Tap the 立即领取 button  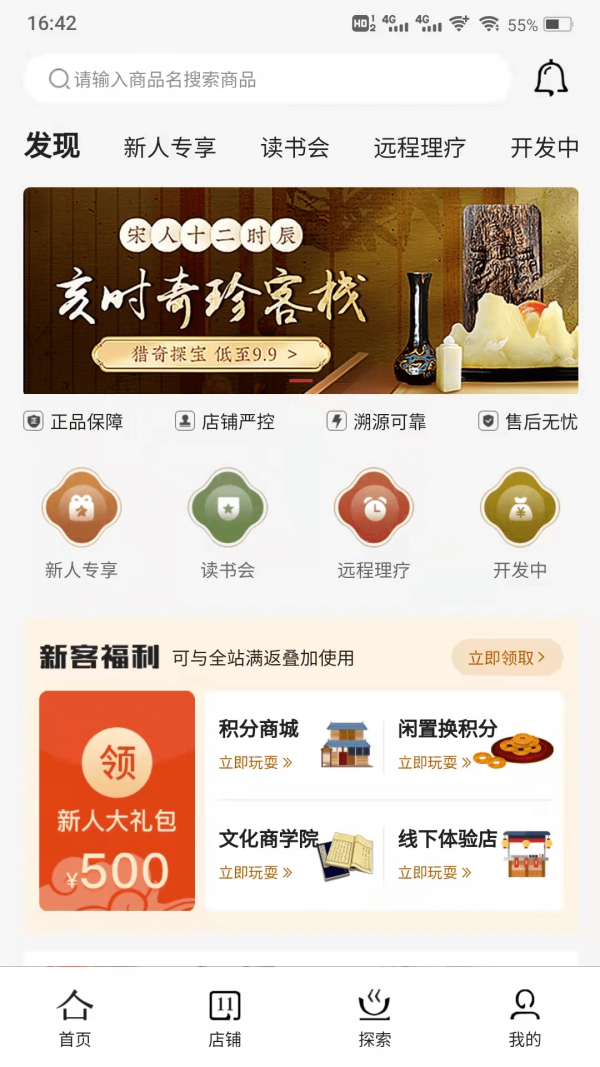click(x=507, y=658)
